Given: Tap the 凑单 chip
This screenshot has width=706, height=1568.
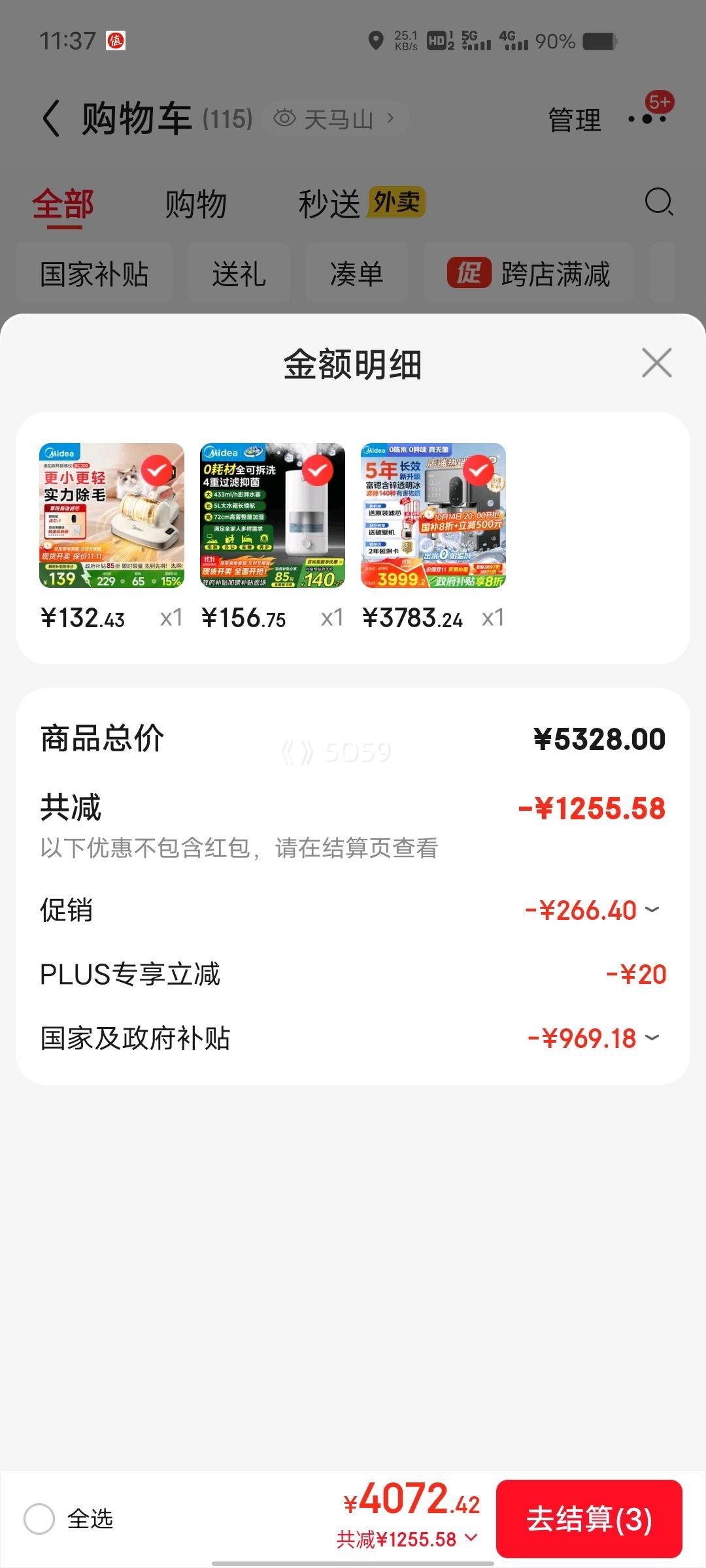Looking at the screenshot, I should tap(356, 274).
